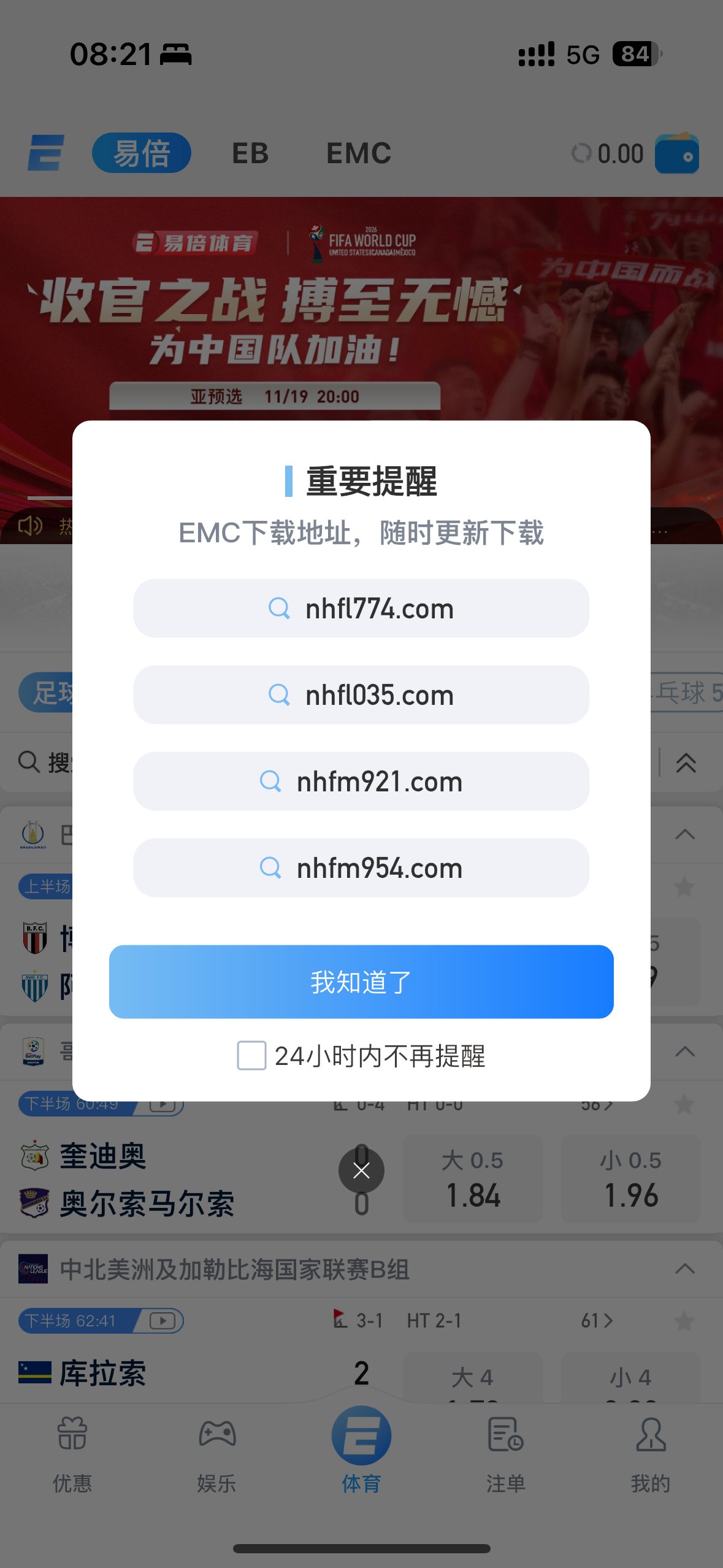Open the nhfl774.com download address
The width and height of the screenshot is (723, 1568).
click(x=361, y=608)
